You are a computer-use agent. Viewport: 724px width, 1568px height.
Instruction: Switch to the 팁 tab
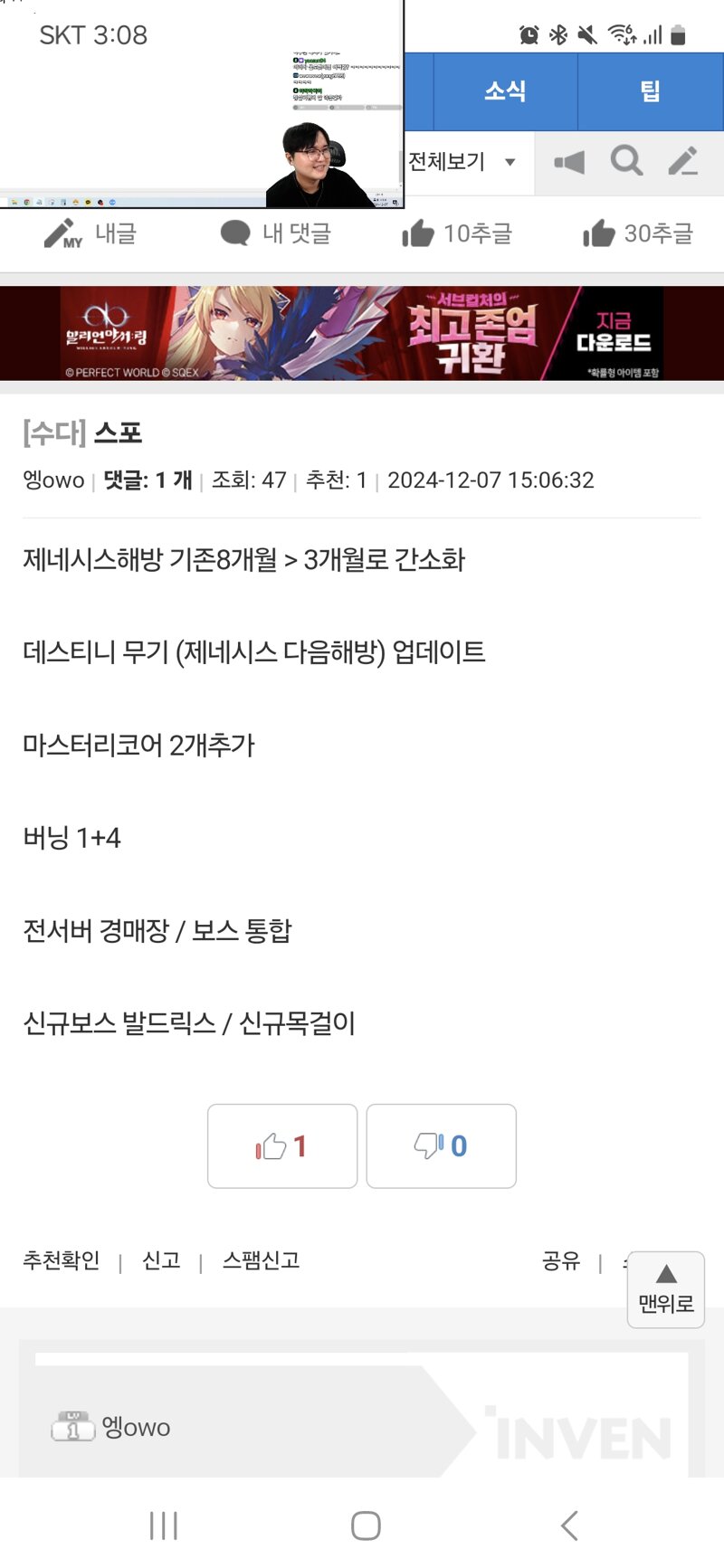[651, 91]
